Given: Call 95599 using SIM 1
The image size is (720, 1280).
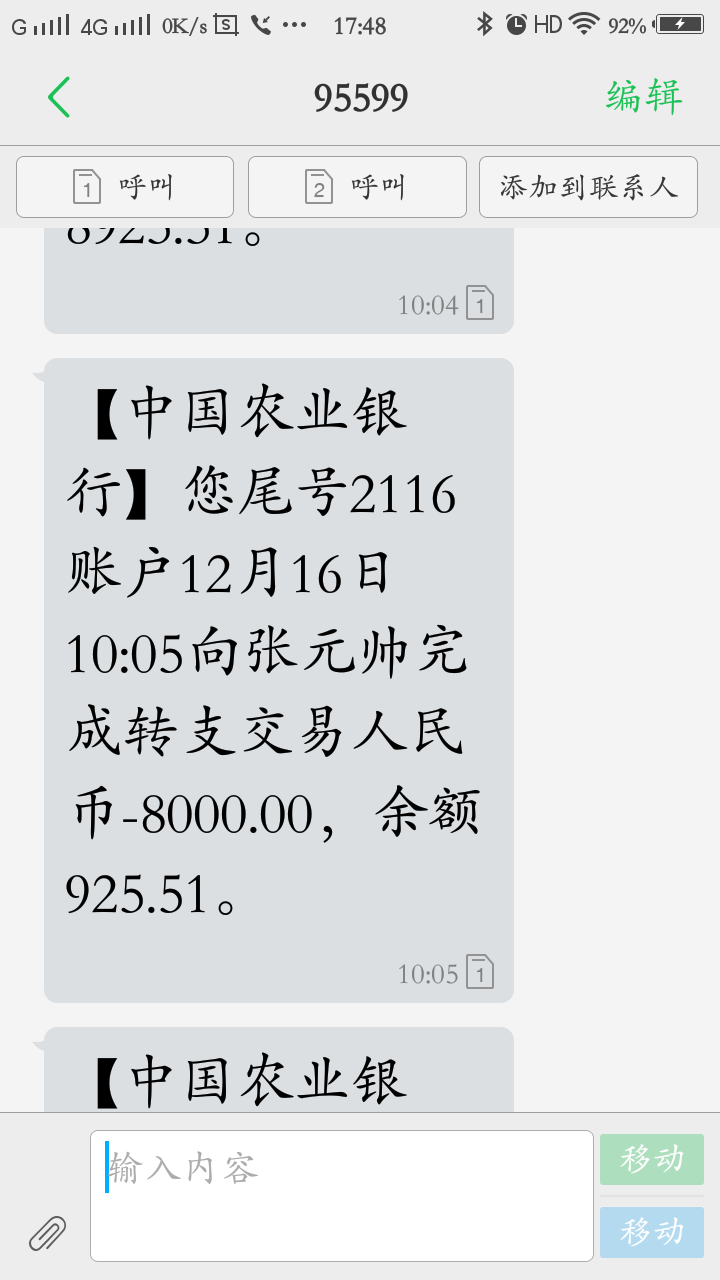Looking at the screenshot, I should [x=125, y=187].
